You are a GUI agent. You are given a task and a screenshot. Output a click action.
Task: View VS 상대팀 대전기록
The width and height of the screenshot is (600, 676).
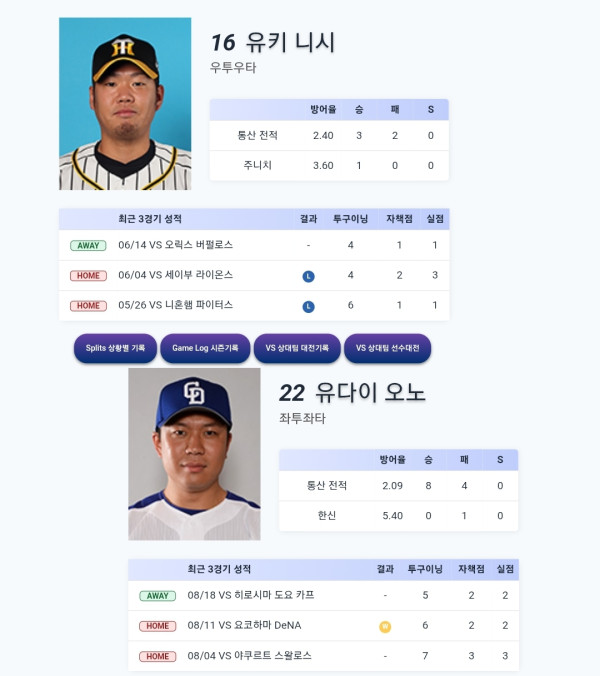[x=297, y=348]
